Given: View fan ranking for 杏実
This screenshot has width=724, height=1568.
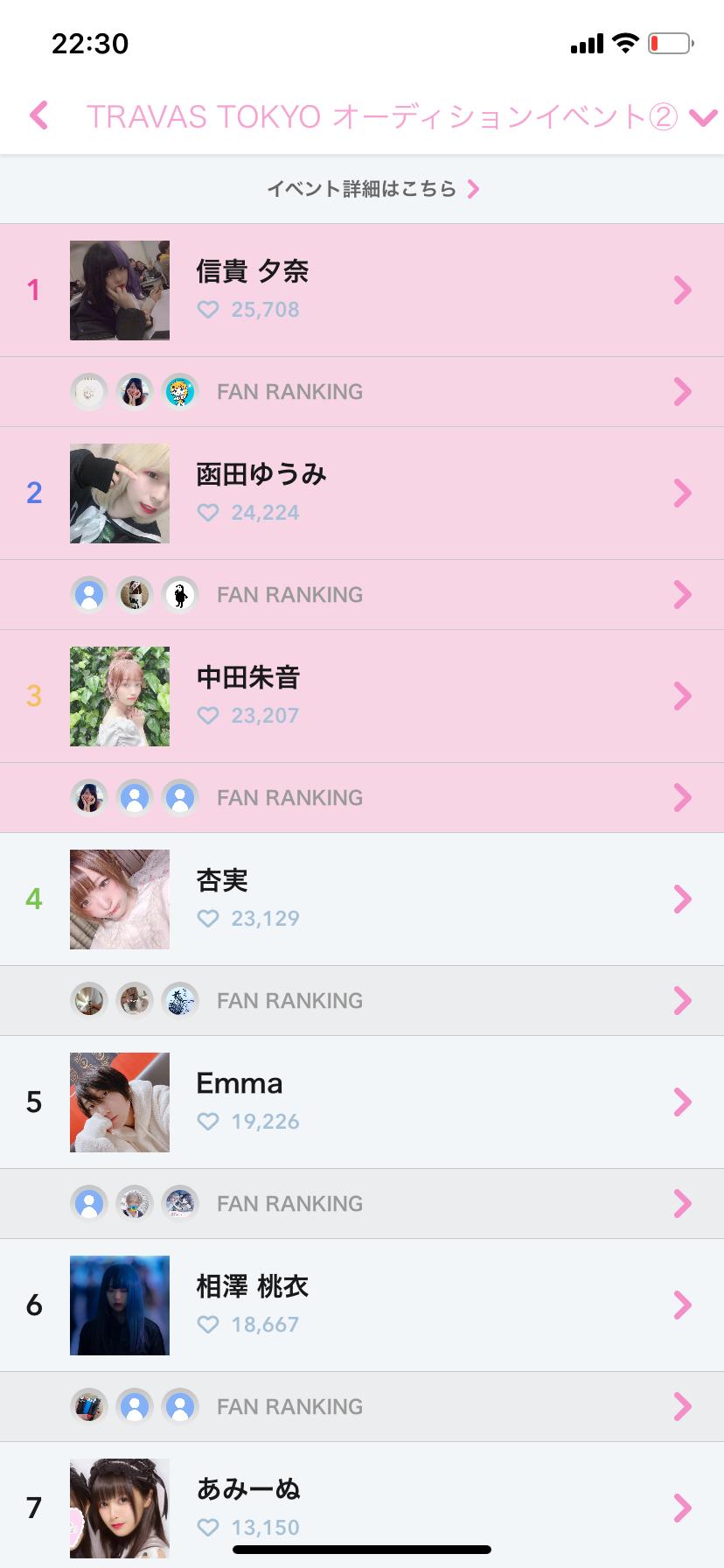Looking at the screenshot, I should pos(362,1001).
